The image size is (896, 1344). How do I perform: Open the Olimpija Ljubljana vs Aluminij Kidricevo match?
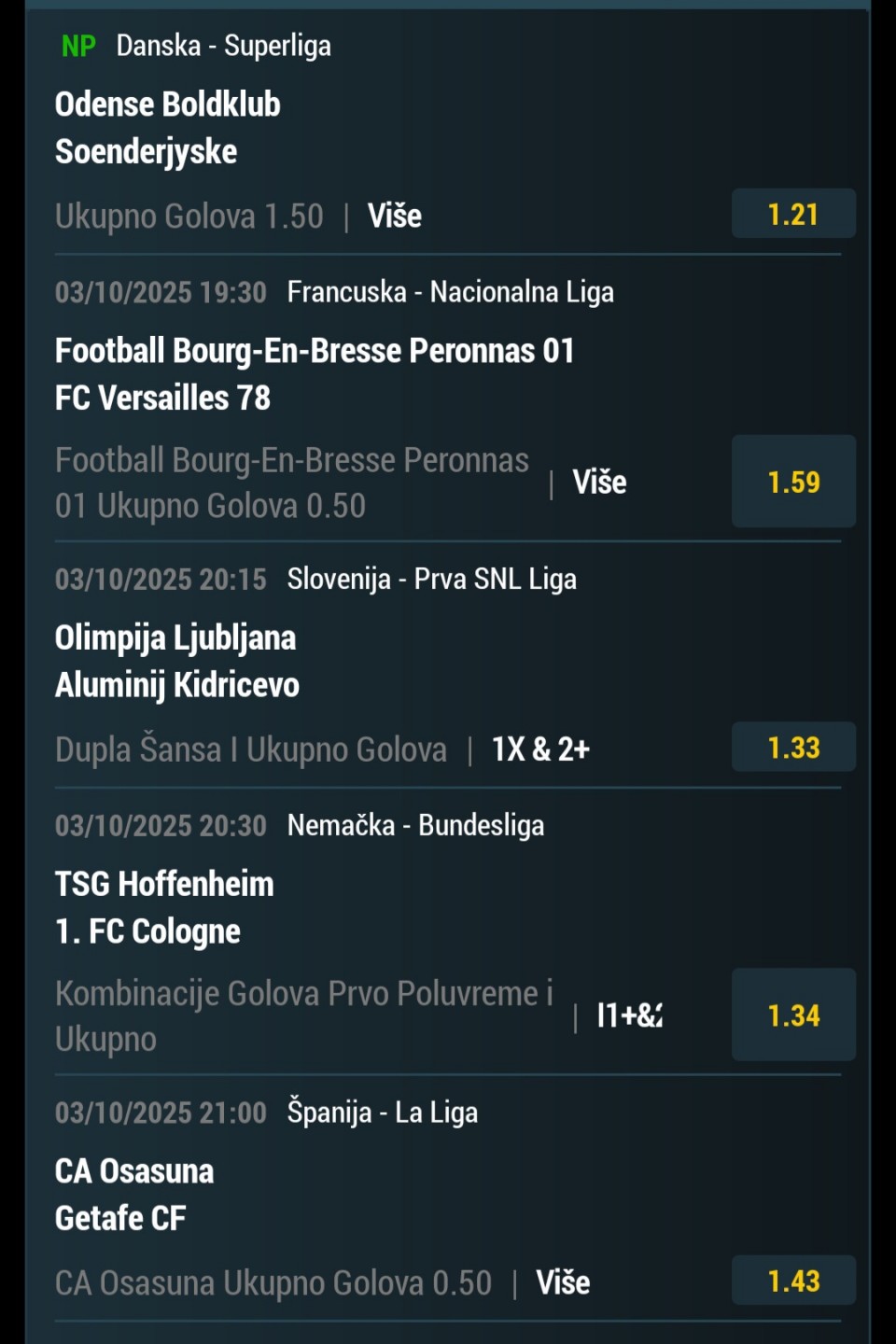tap(177, 662)
